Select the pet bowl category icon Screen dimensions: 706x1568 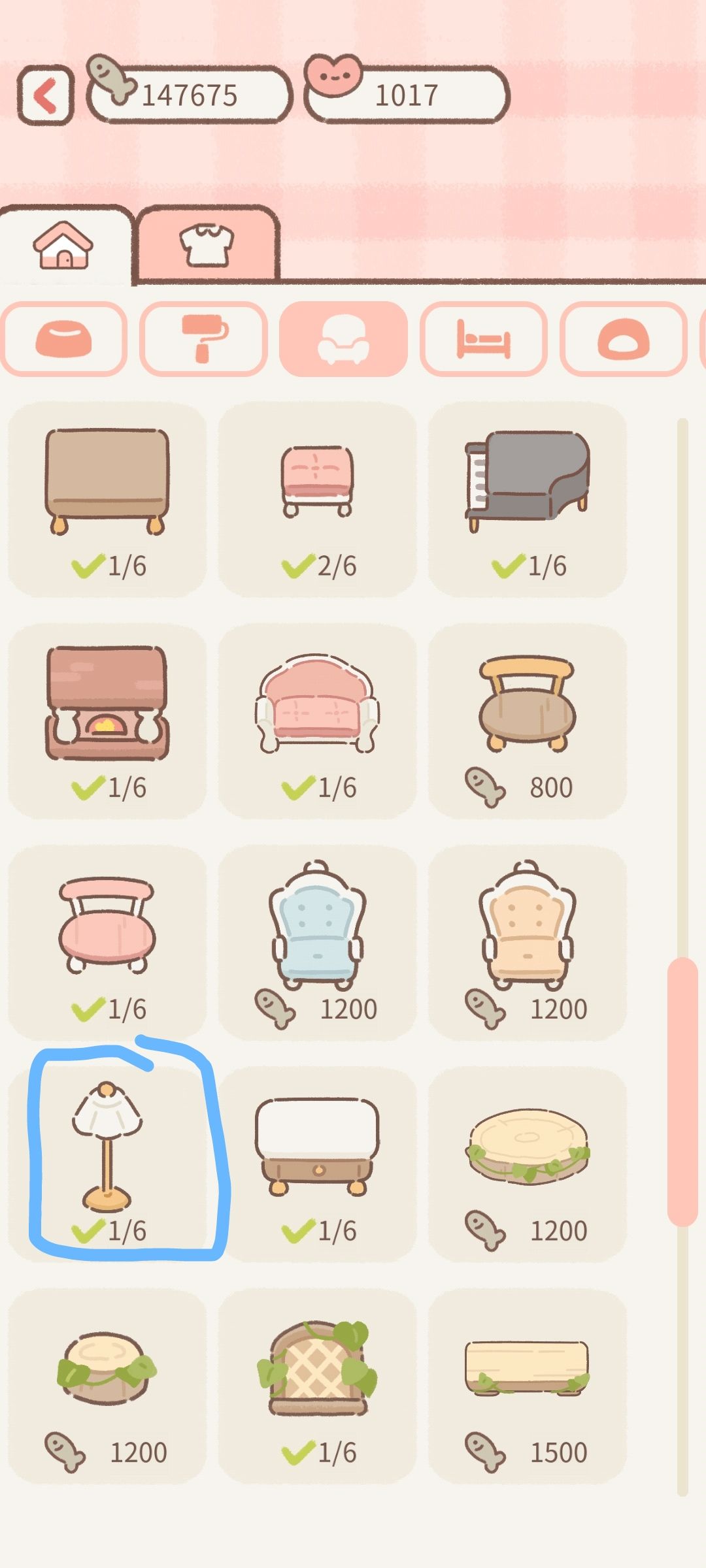(65, 340)
